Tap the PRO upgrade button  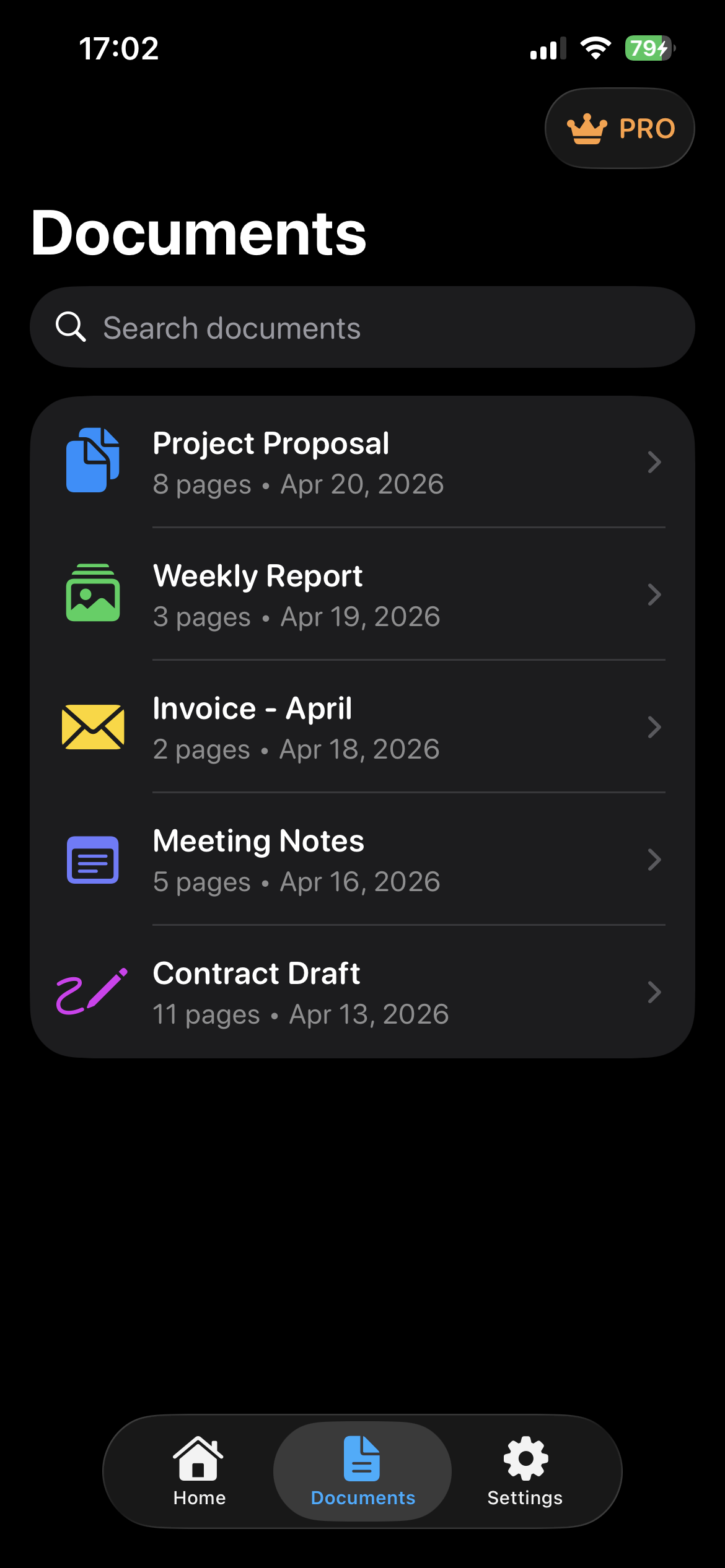click(x=619, y=128)
